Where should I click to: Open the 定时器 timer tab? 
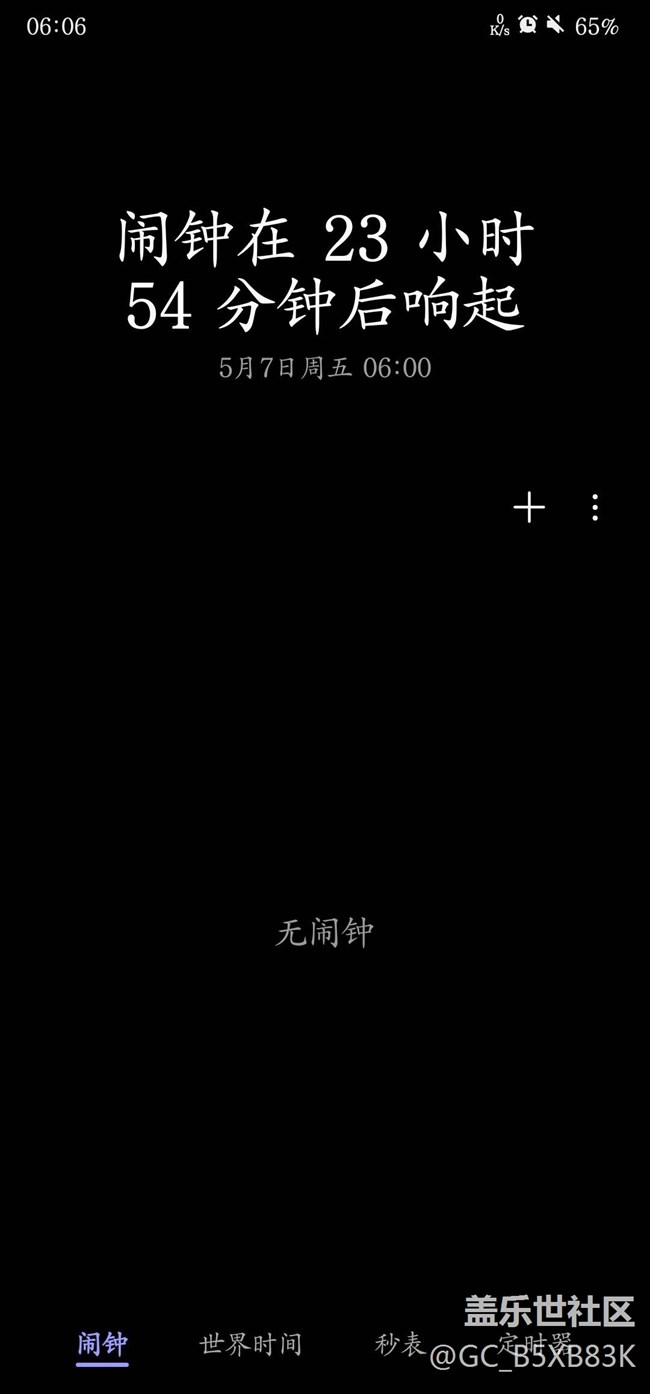(x=535, y=1342)
